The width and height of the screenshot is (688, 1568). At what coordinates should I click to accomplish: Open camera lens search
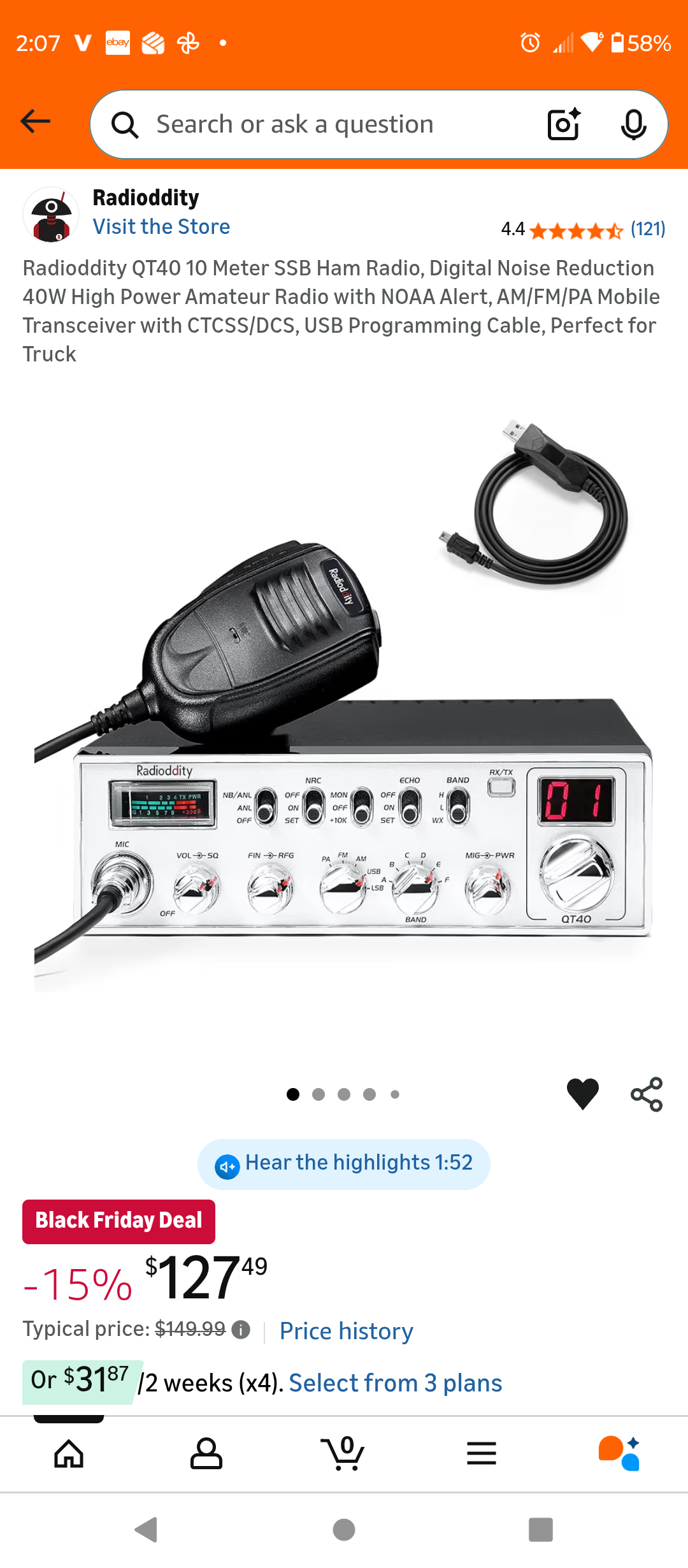pyautogui.click(x=564, y=124)
